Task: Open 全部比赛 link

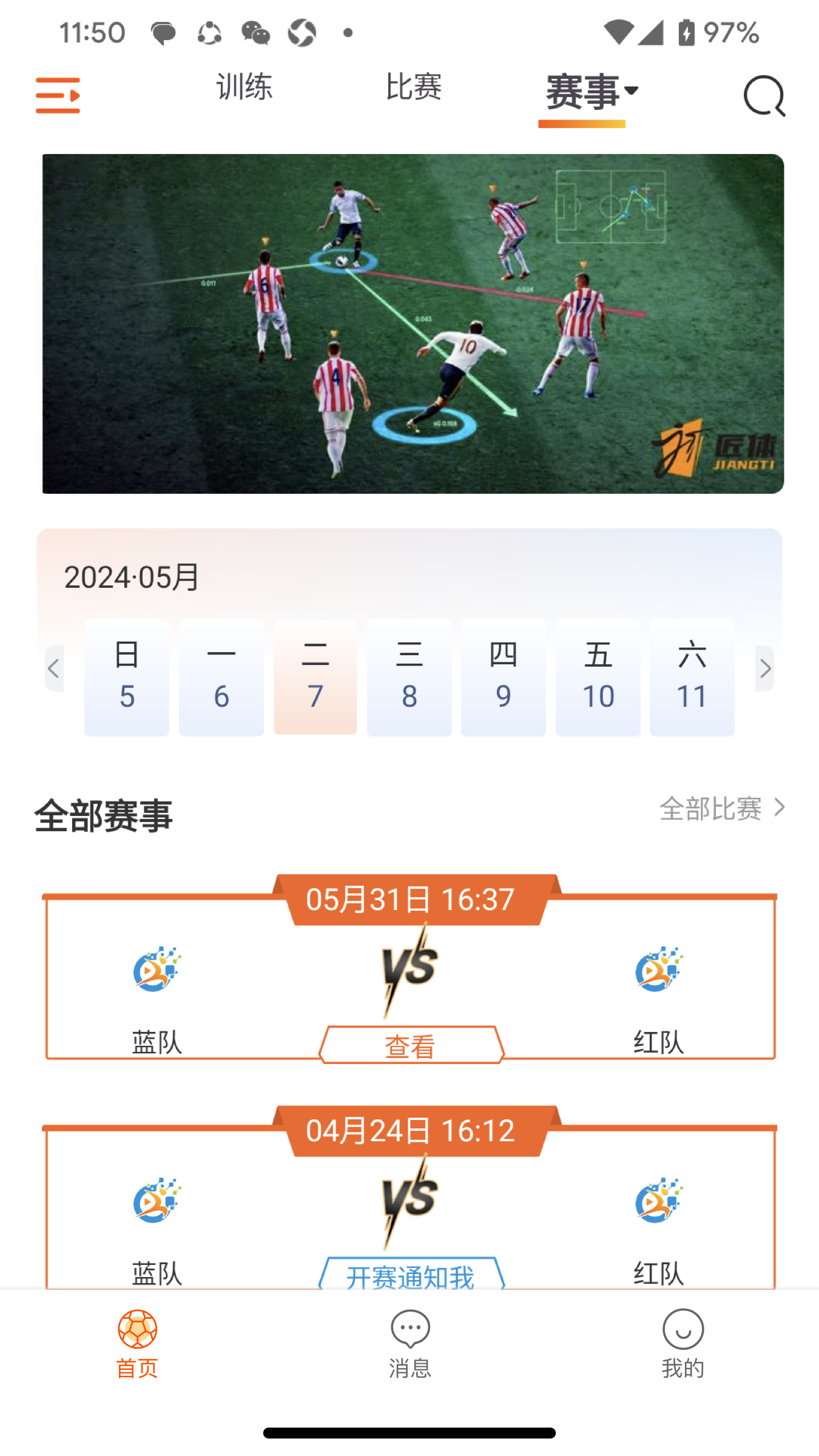Action: pyautogui.click(x=722, y=809)
